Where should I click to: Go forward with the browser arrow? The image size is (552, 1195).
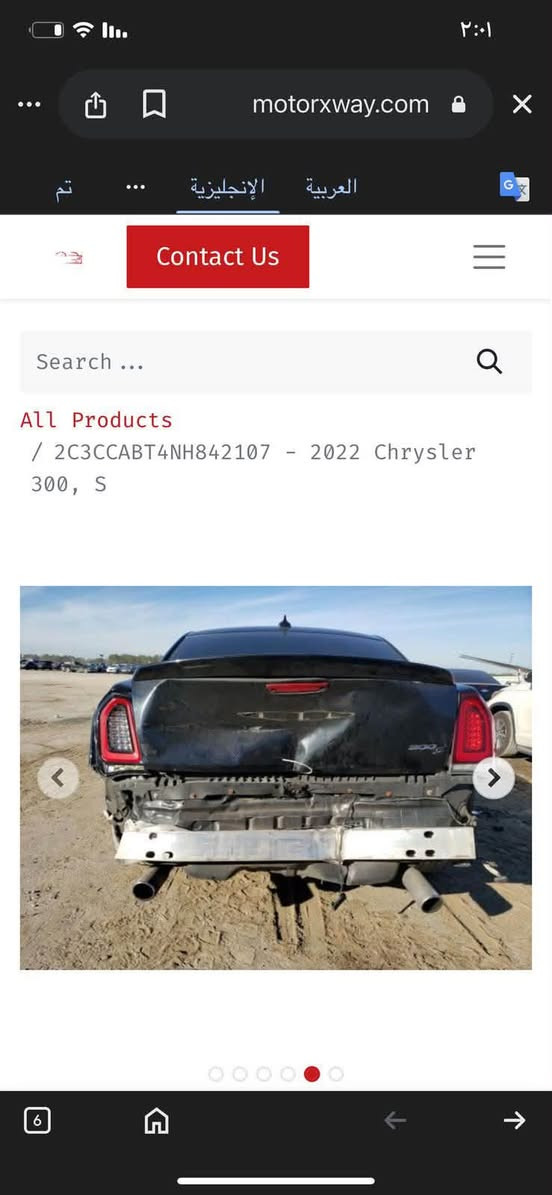click(x=515, y=1120)
